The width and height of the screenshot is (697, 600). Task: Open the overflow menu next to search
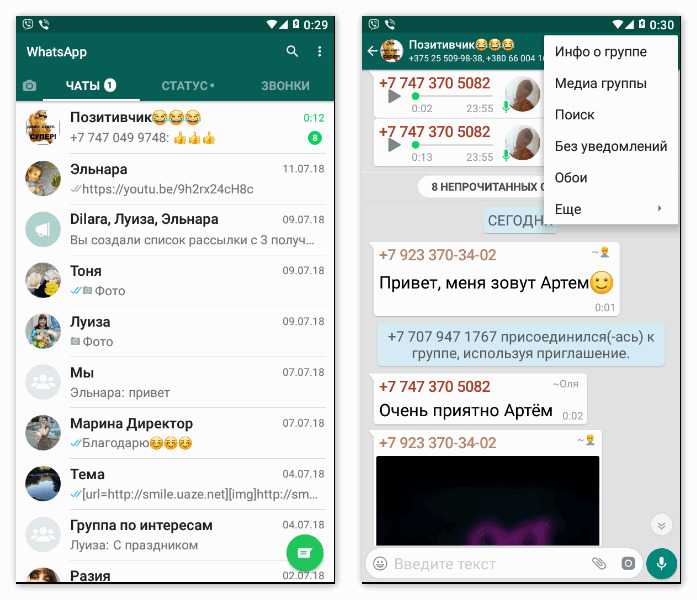coord(320,52)
